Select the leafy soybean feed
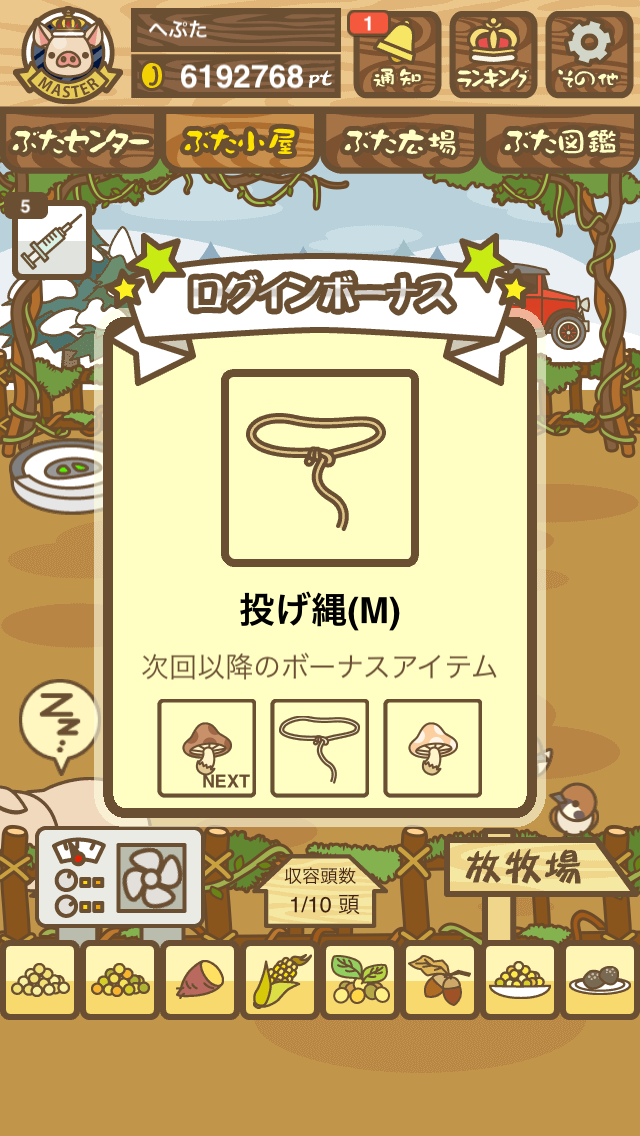Screen dimensions: 640x1136 click(360, 980)
